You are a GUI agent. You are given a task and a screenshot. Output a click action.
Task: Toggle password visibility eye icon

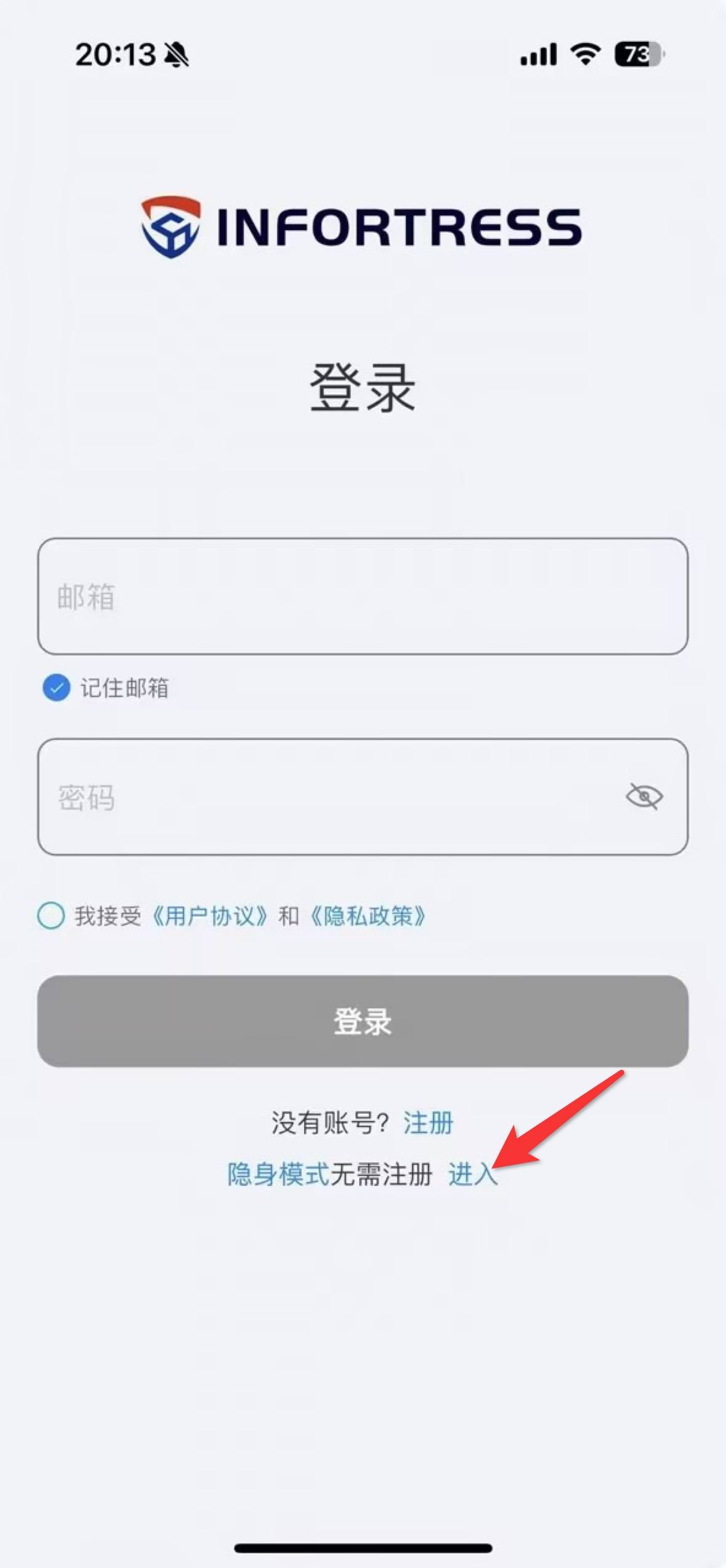643,797
